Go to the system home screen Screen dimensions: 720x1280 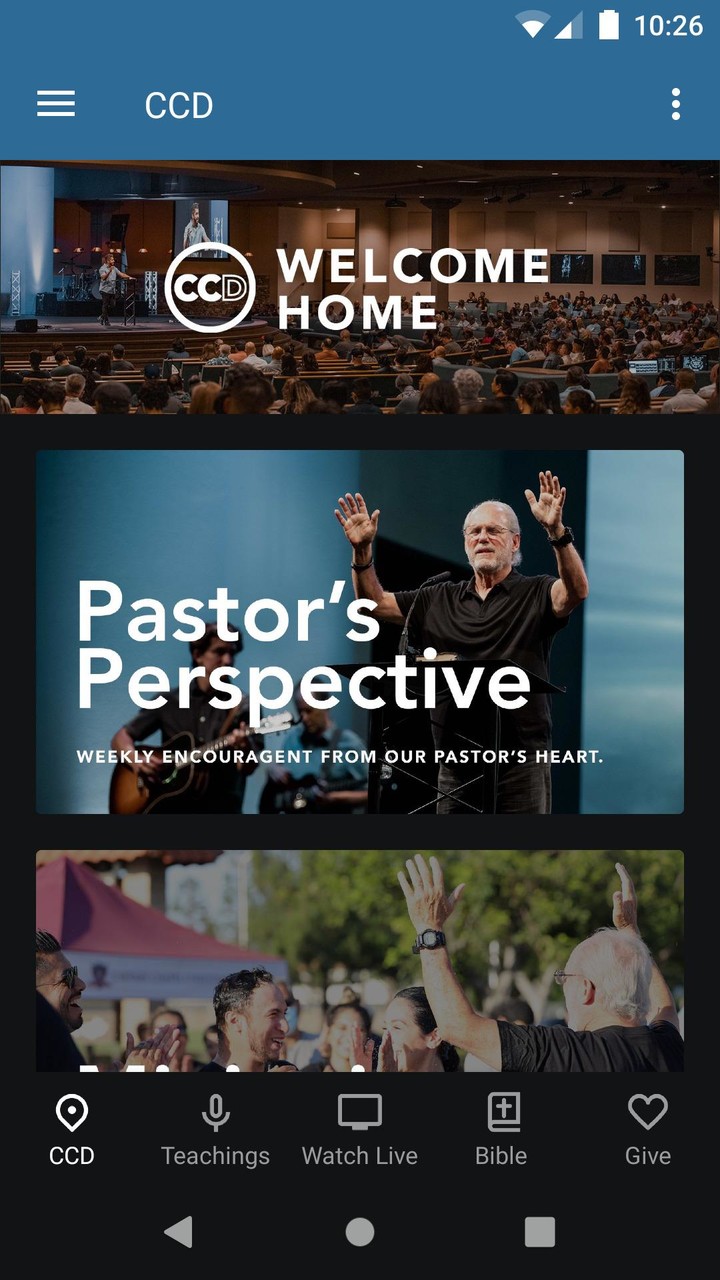point(360,1232)
